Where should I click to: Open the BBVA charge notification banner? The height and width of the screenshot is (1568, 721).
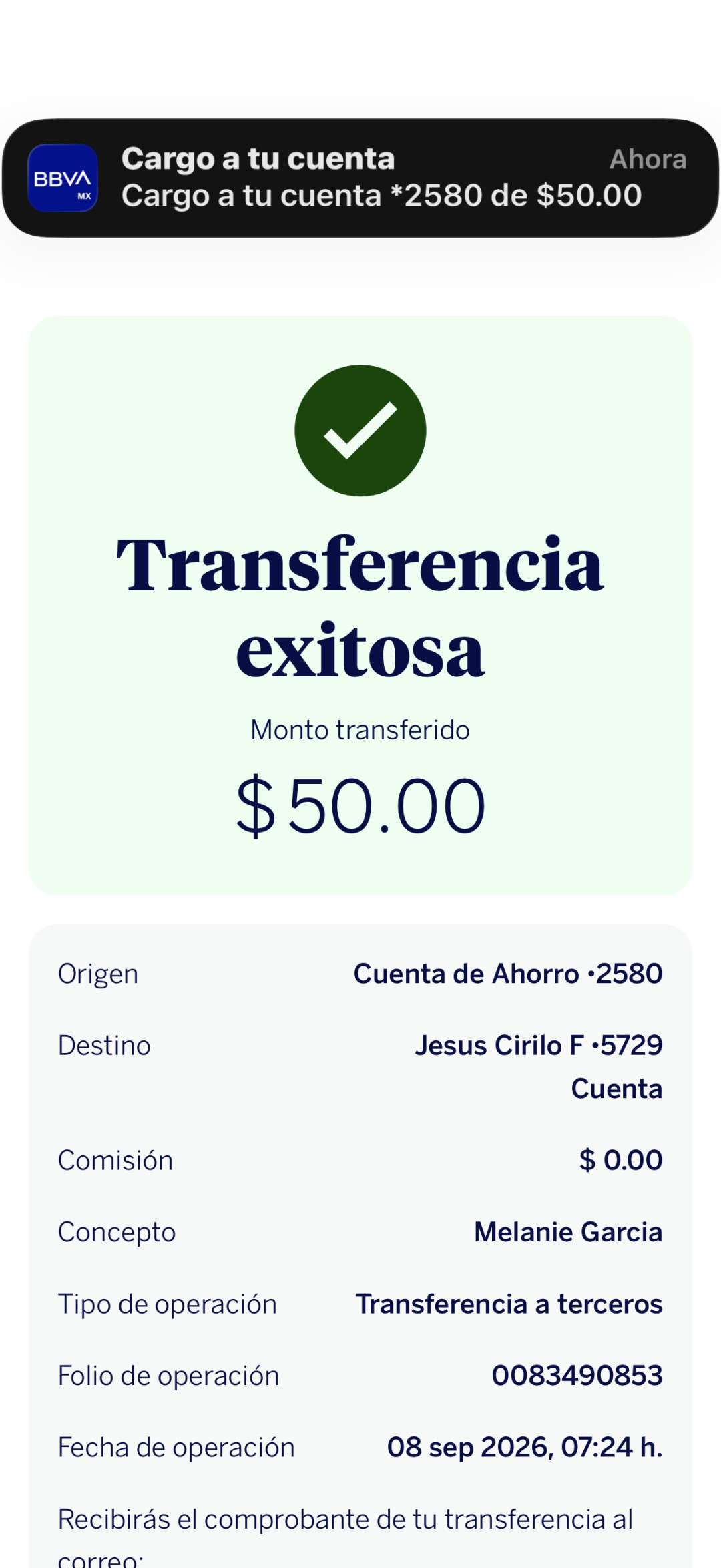pos(360,178)
